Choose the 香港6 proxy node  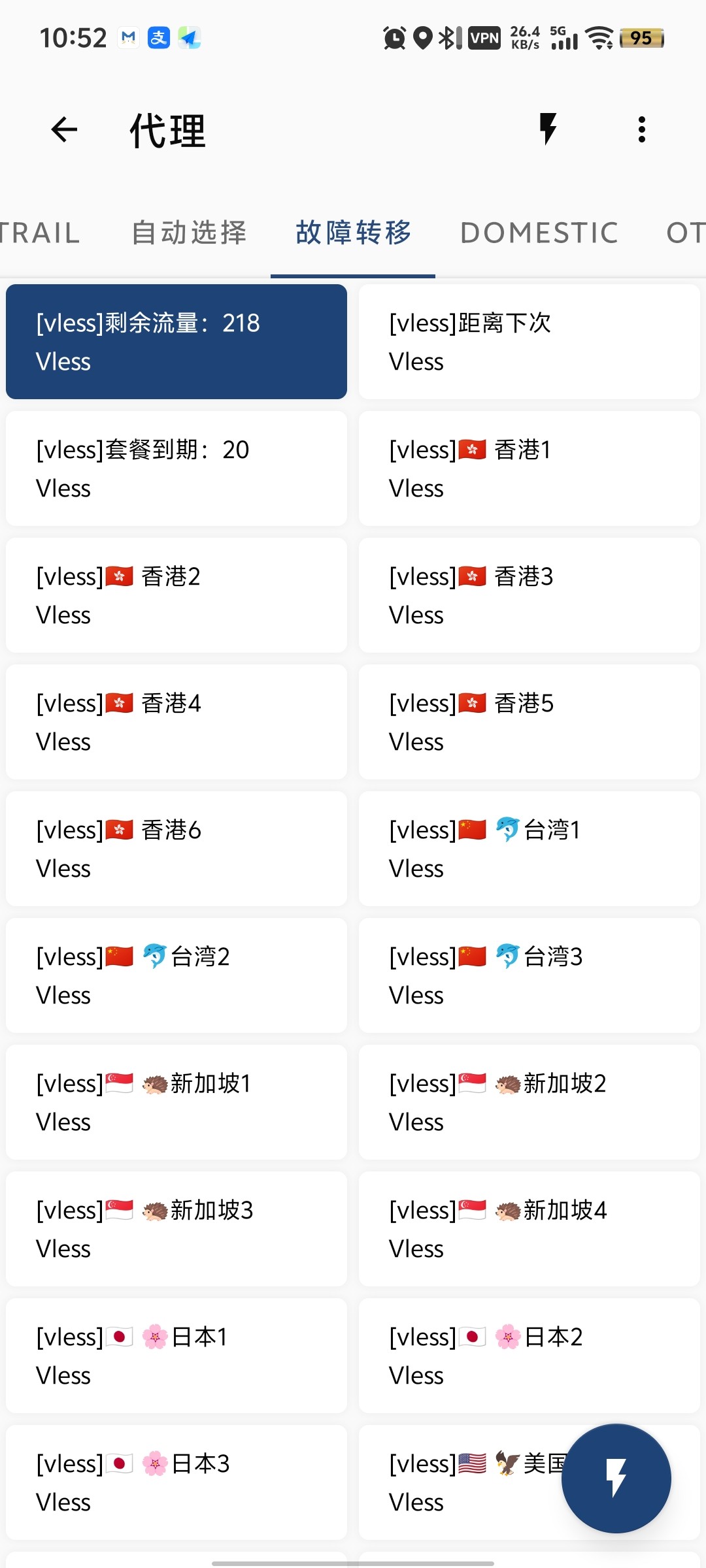tap(176, 849)
